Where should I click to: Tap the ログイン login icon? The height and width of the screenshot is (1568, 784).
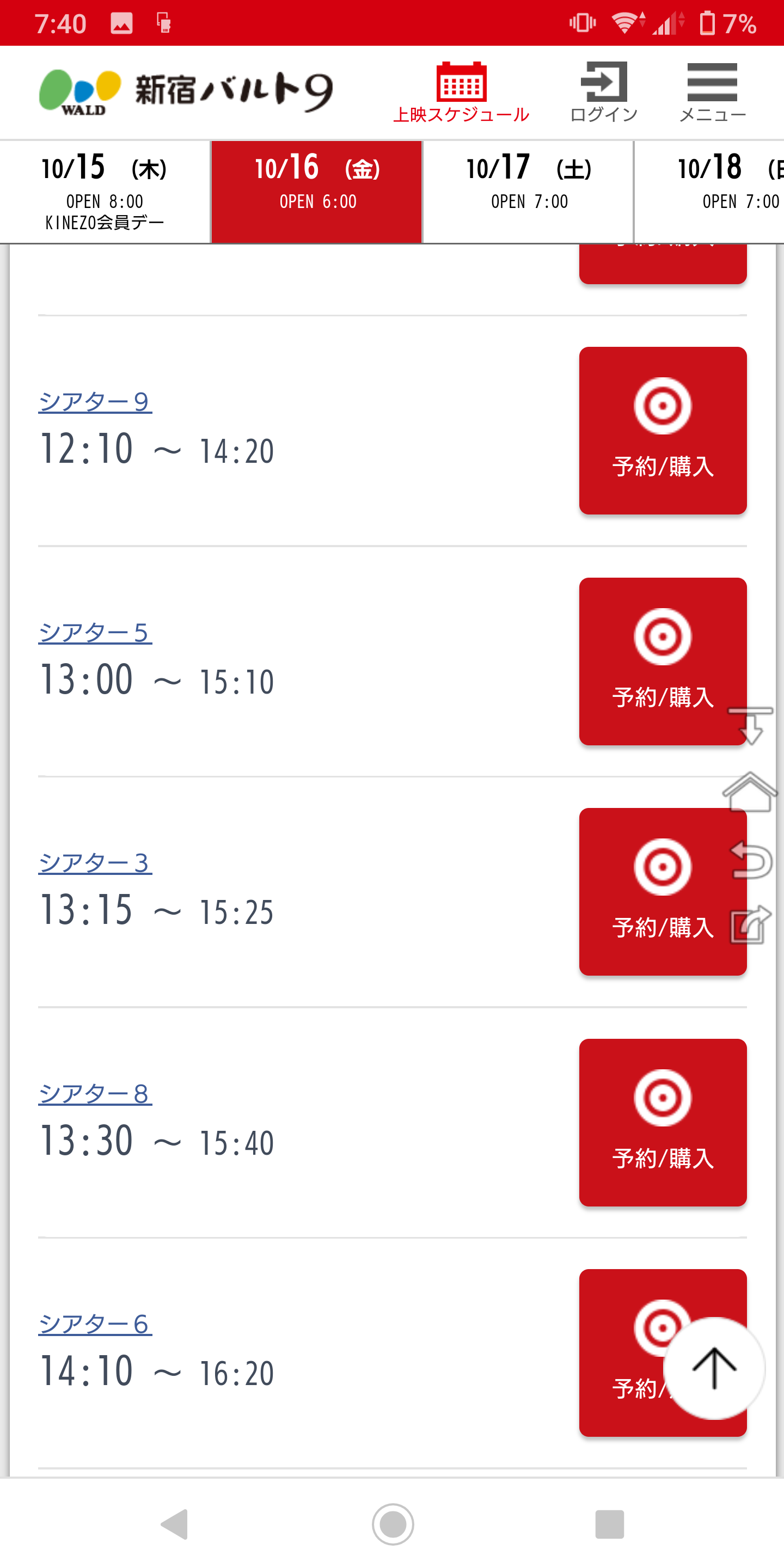603,93
